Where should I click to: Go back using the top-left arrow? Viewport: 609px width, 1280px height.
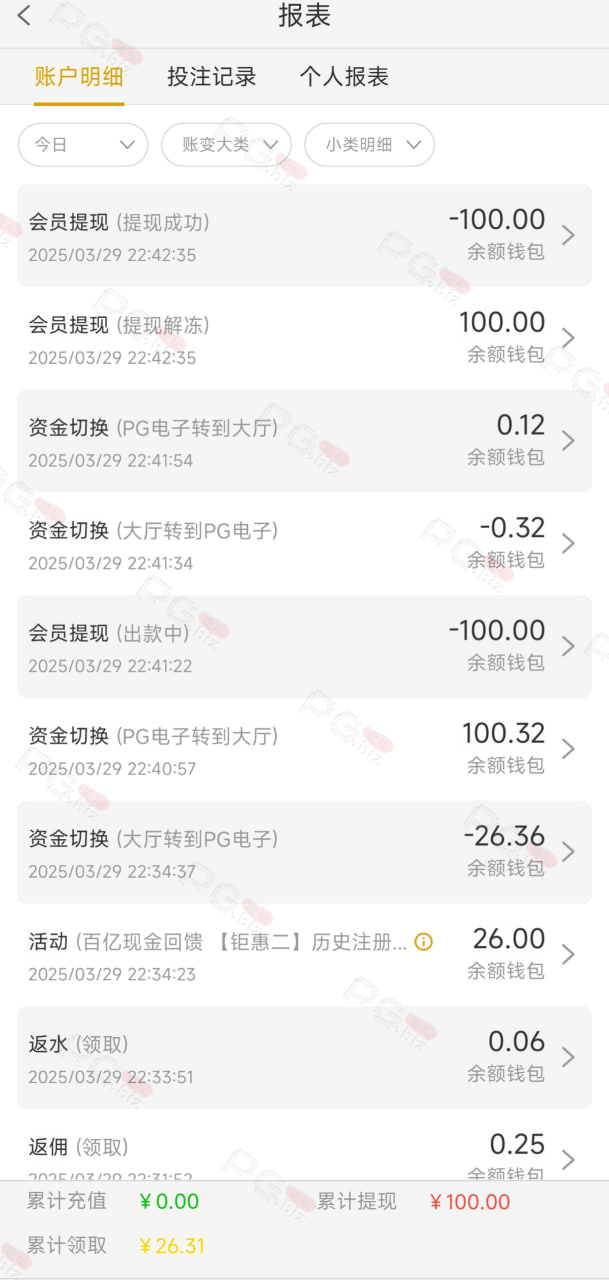pos(24,16)
